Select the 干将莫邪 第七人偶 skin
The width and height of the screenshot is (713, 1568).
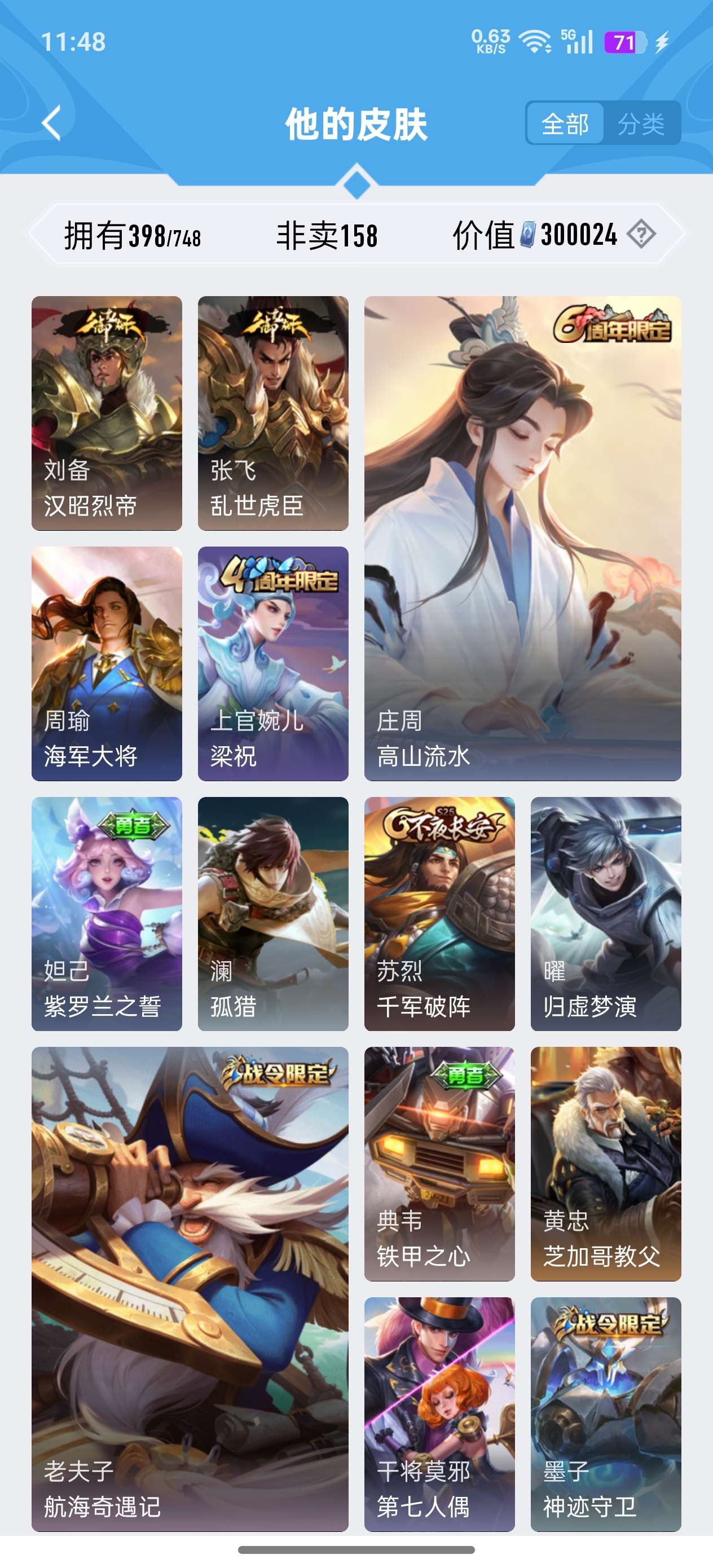439,1413
